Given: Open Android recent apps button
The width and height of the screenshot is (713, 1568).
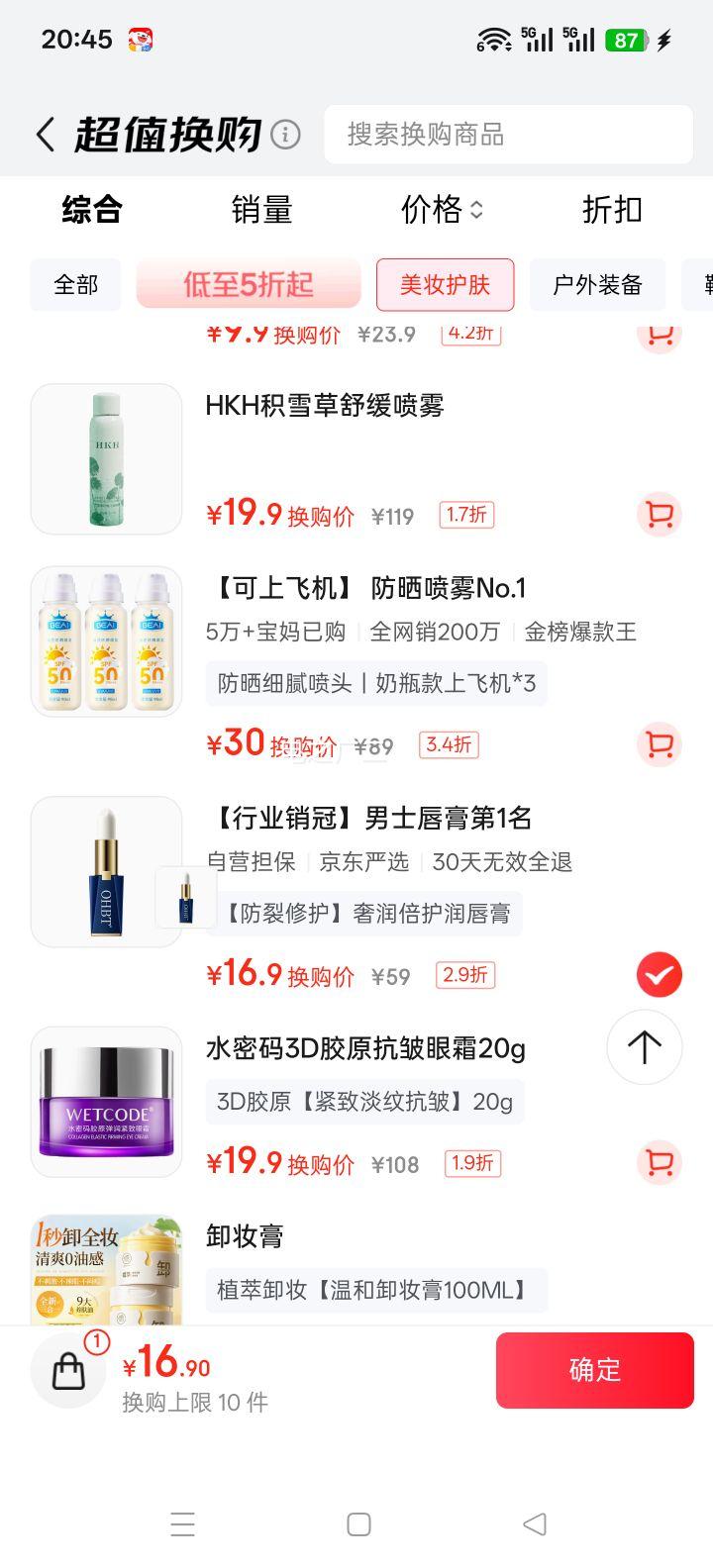Looking at the screenshot, I should (x=182, y=1524).
